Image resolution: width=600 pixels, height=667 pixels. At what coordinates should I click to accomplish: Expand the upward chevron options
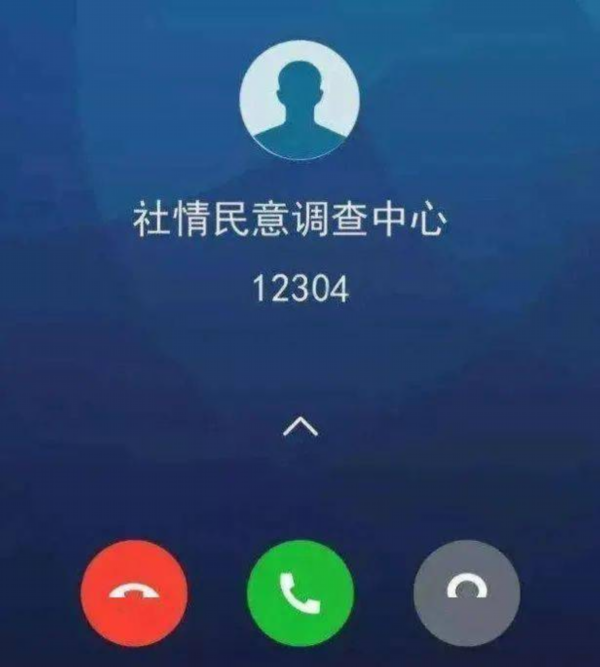(300, 428)
